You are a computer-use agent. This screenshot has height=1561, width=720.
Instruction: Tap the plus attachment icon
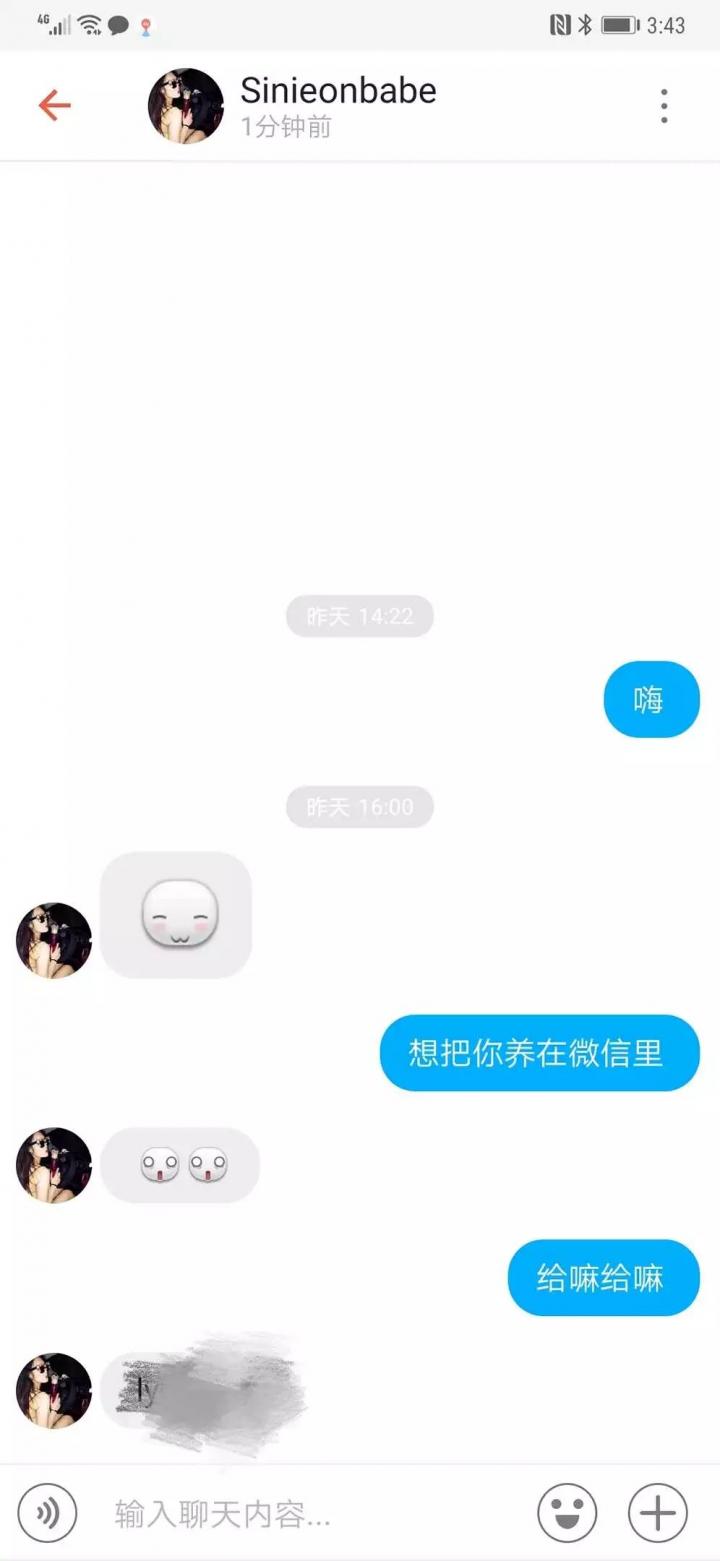[x=655, y=1513]
